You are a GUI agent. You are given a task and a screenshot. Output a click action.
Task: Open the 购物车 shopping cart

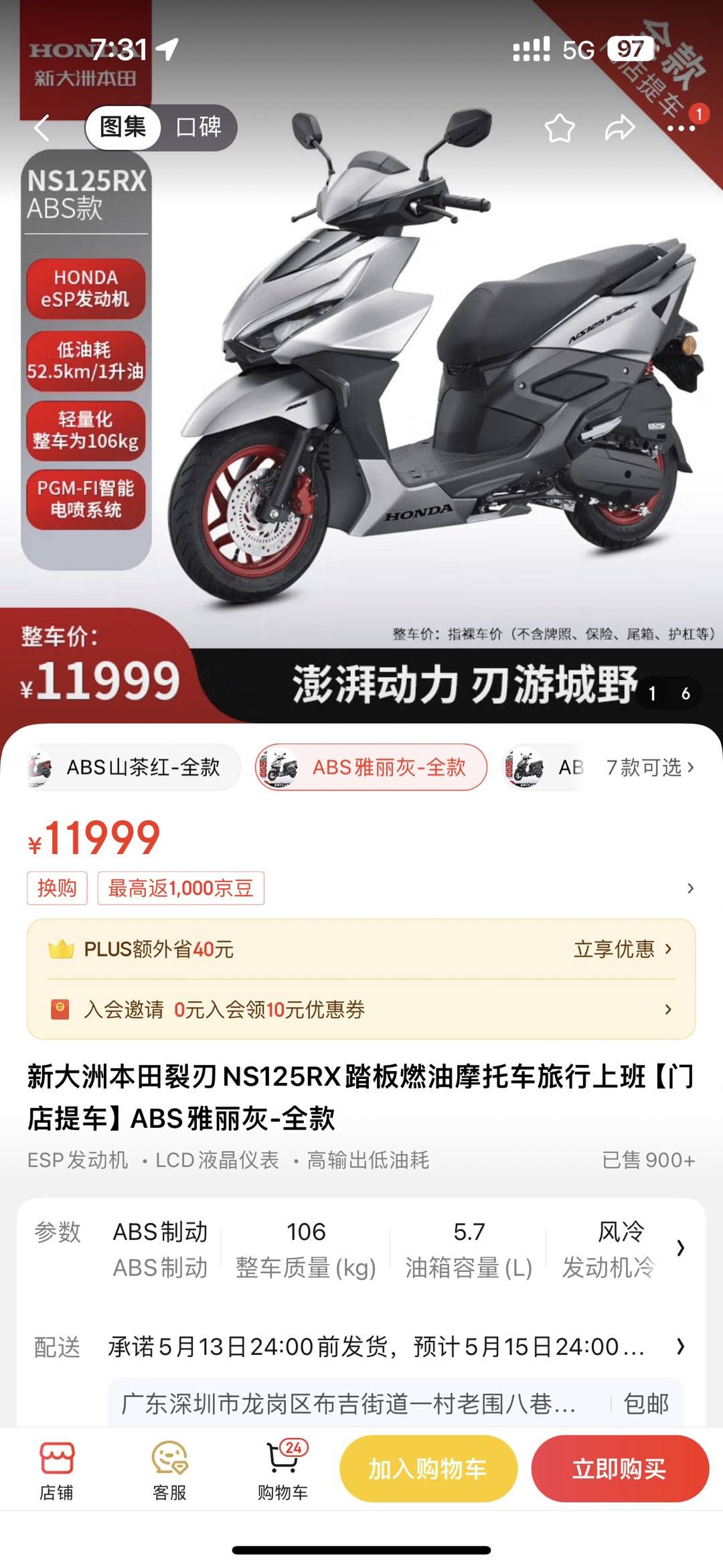coord(283,1470)
